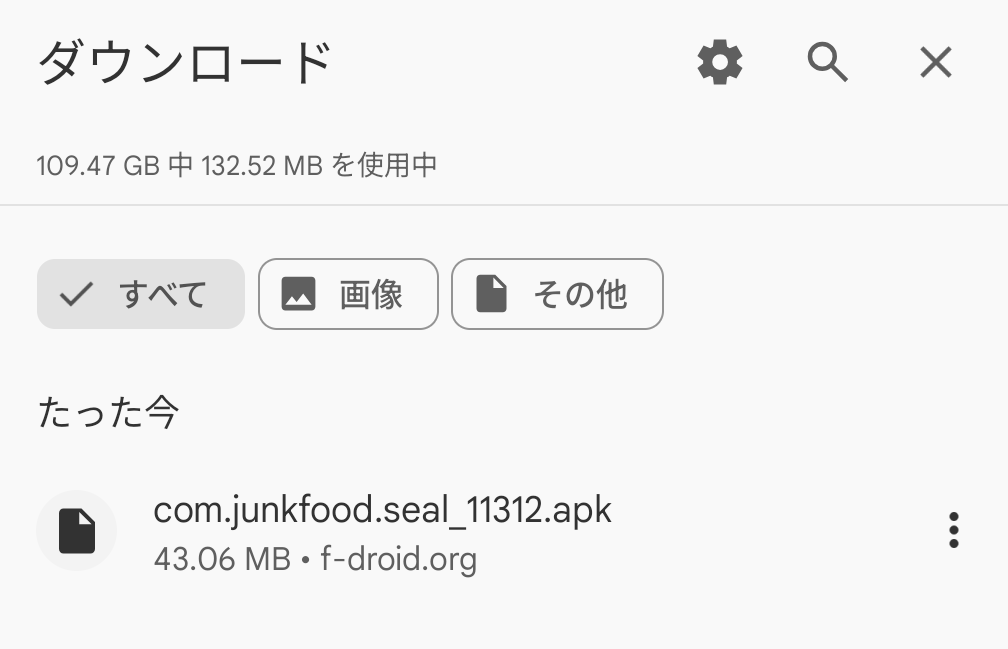Search the downloads list
Screen dimensions: 1008x649
point(827,63)
